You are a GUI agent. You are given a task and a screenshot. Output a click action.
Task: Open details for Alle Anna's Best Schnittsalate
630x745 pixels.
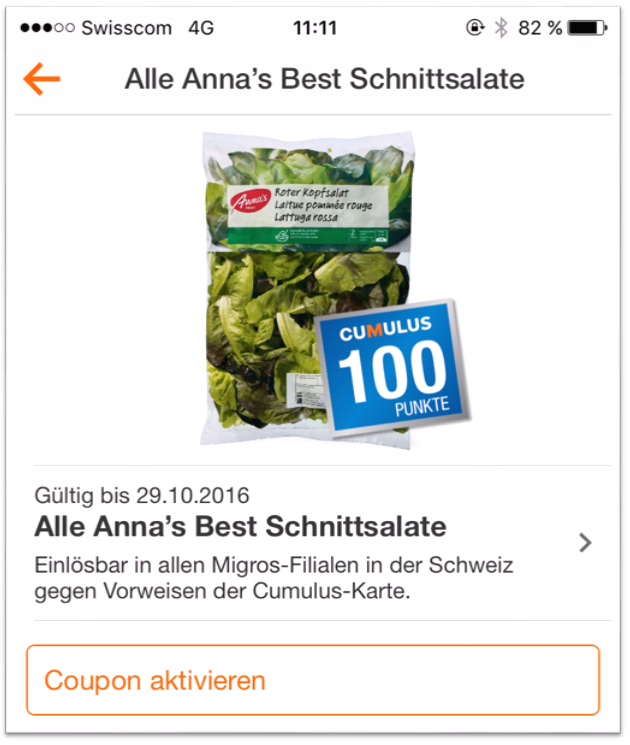(585, 543)
